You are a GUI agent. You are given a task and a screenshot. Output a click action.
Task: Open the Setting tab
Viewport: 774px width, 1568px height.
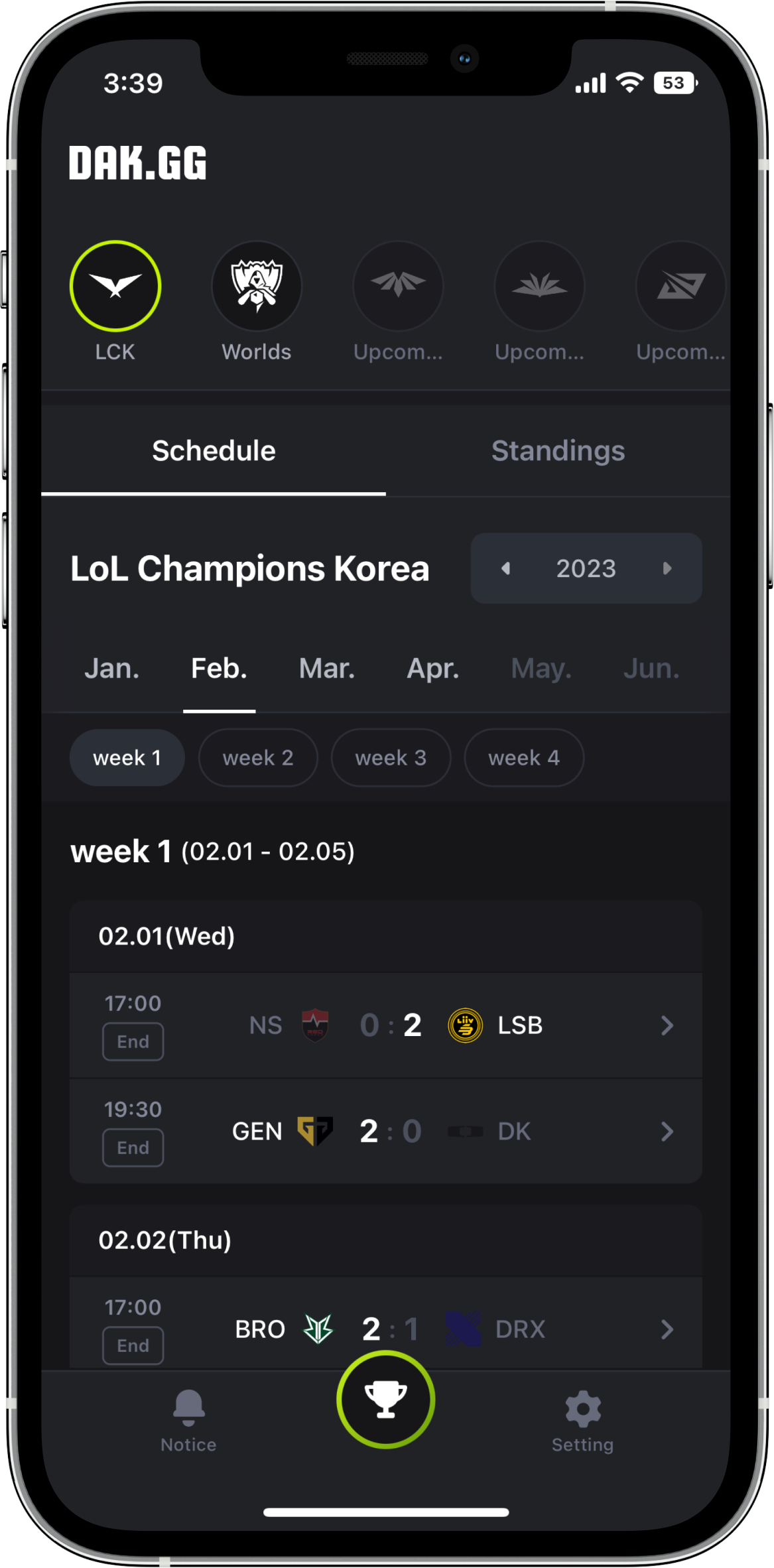pos(583,1421)
